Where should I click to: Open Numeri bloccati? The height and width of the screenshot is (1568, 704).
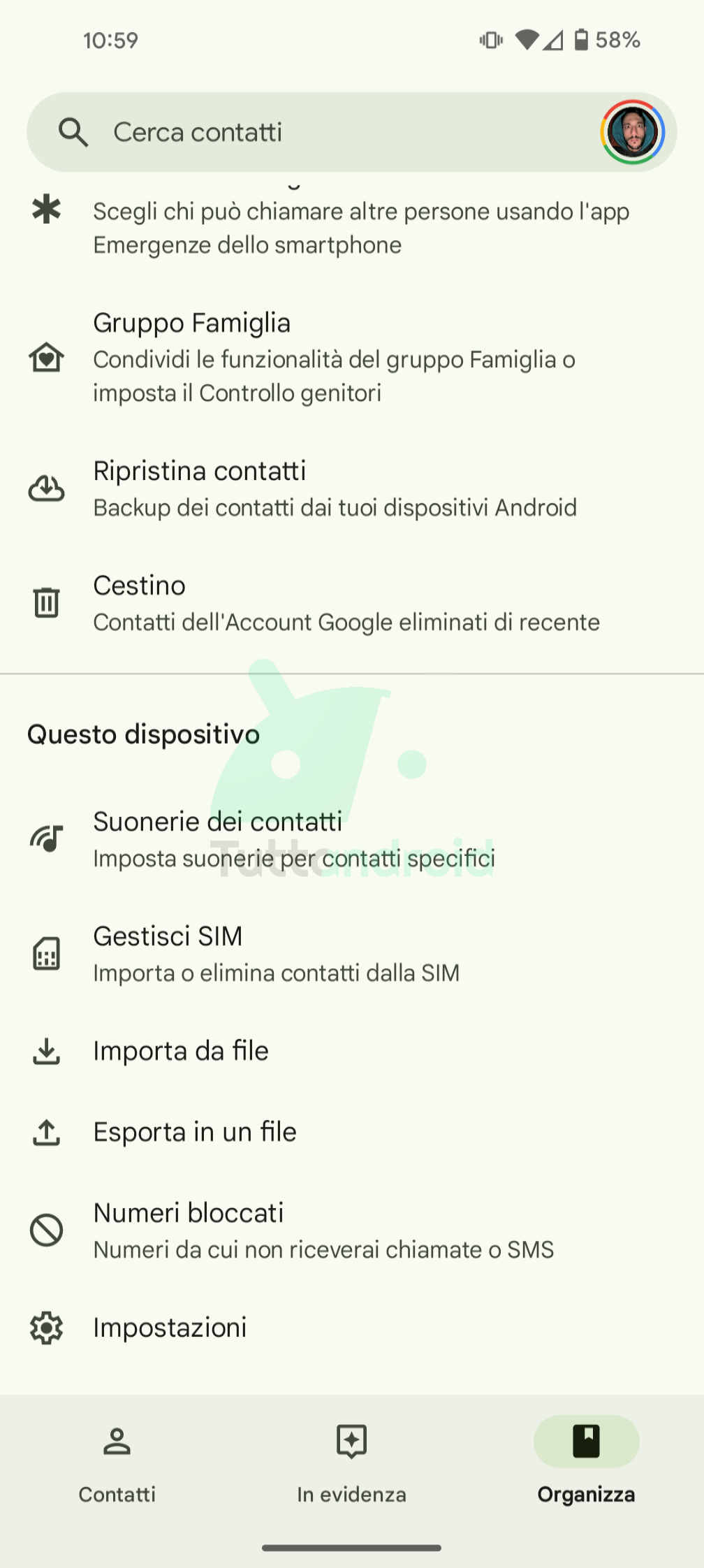tap(352, 1231)
